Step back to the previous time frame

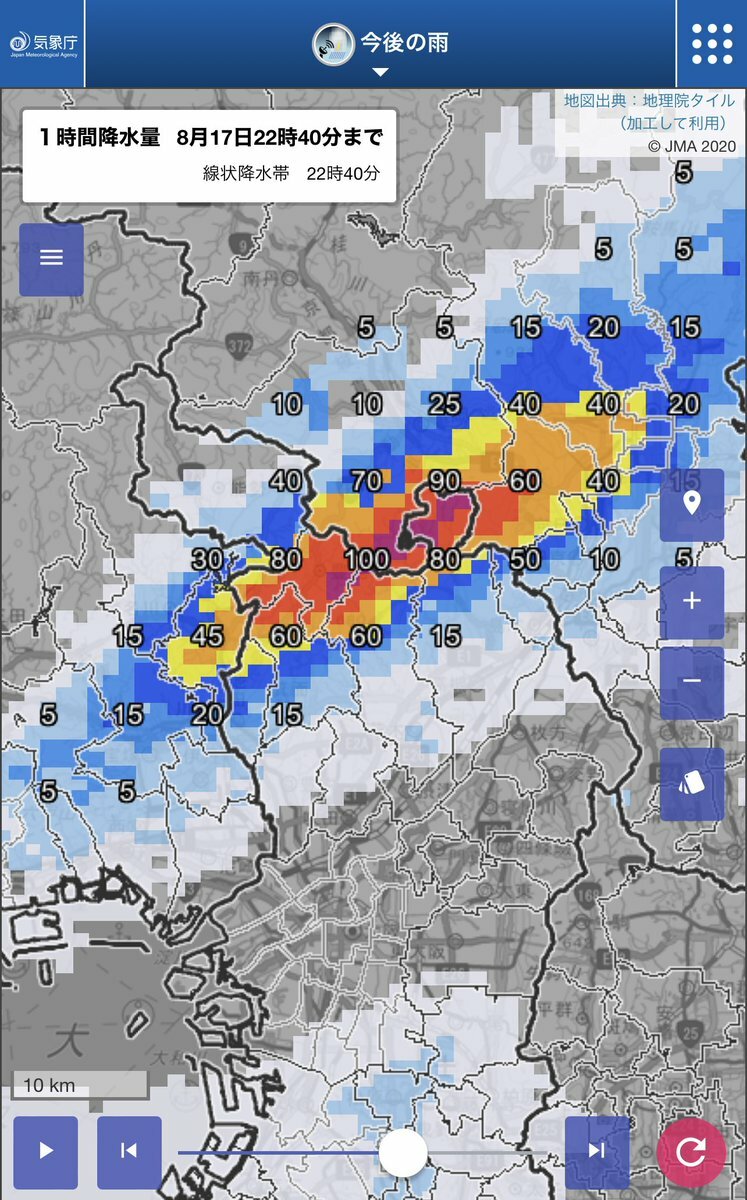coord(129,1151)
